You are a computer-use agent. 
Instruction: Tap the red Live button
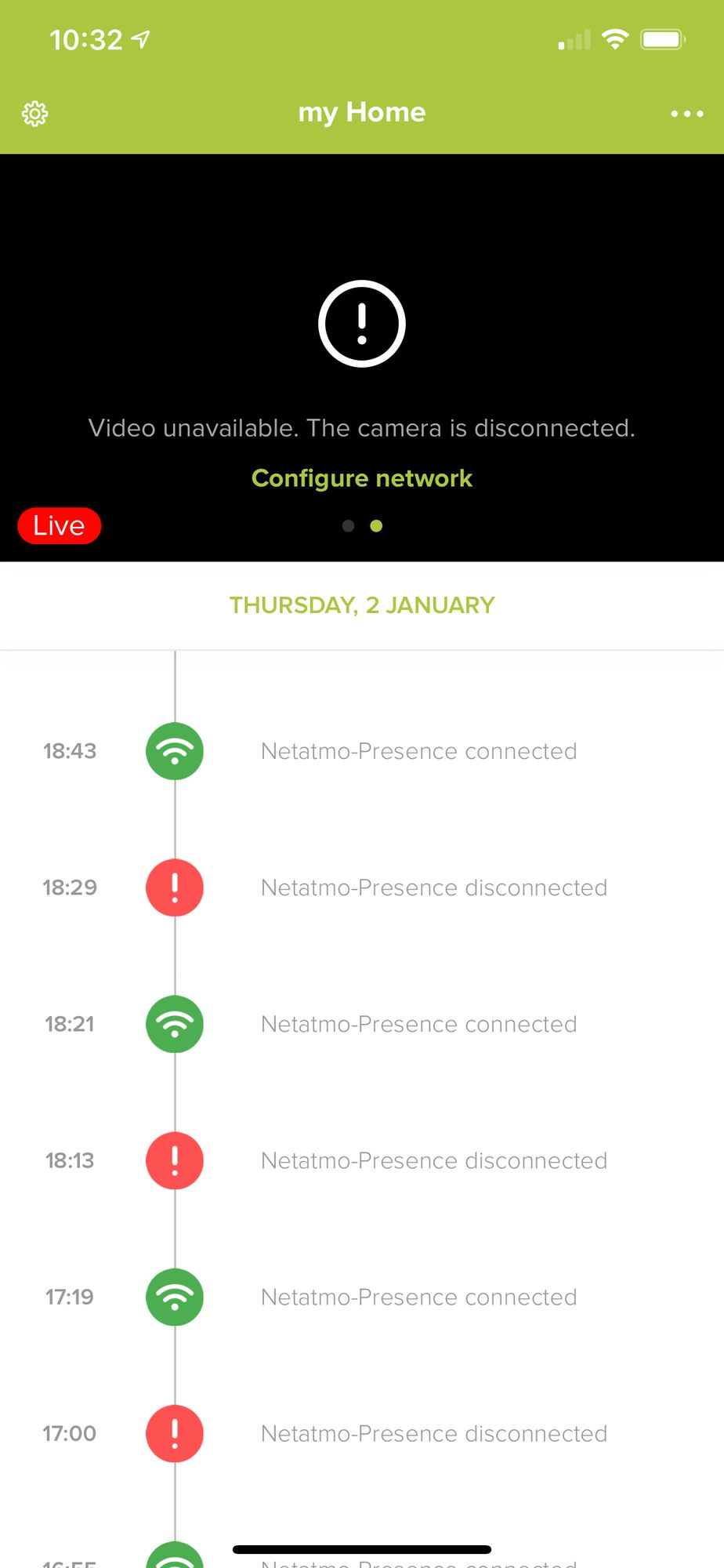point(60,525)
